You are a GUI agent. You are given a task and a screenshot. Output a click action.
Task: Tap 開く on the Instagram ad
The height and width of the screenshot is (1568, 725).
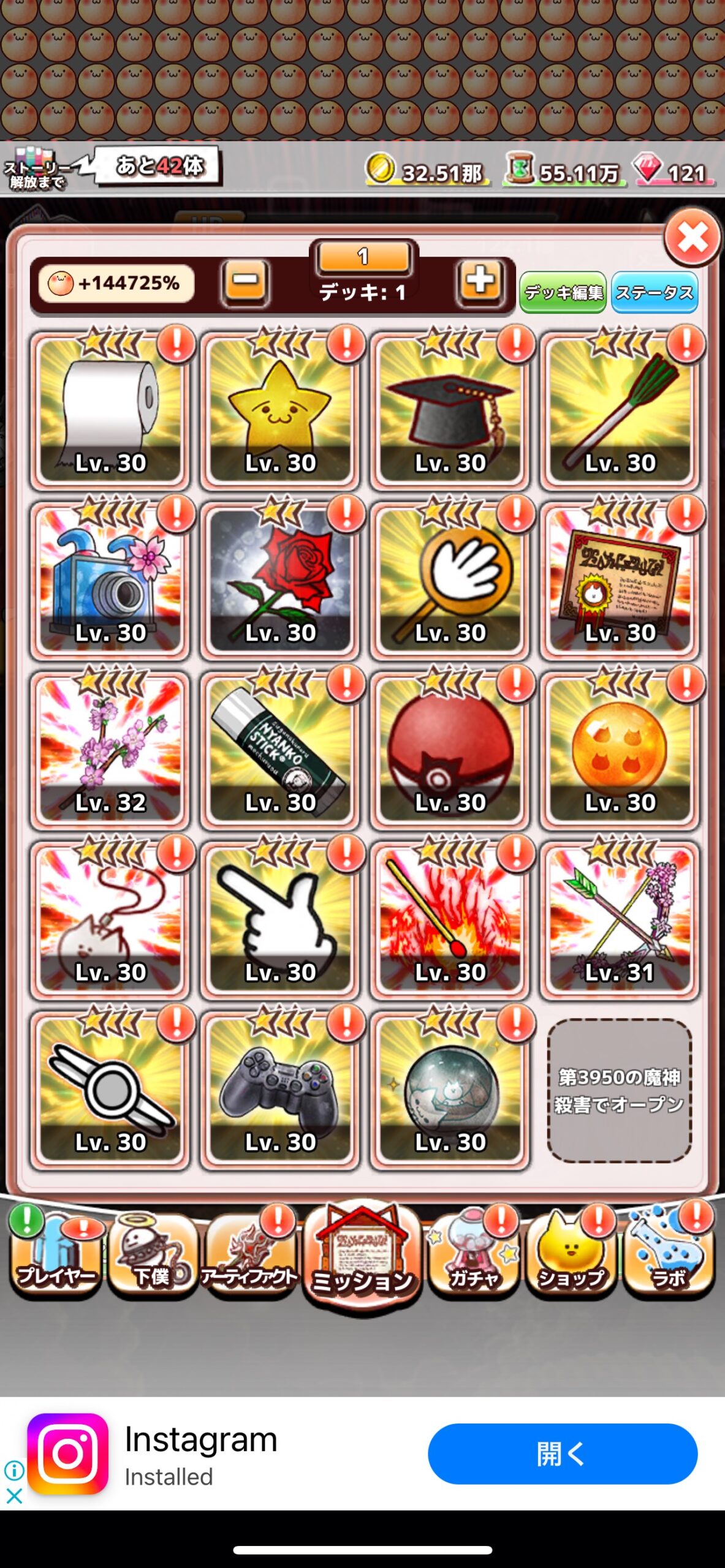coord(562,1453)
